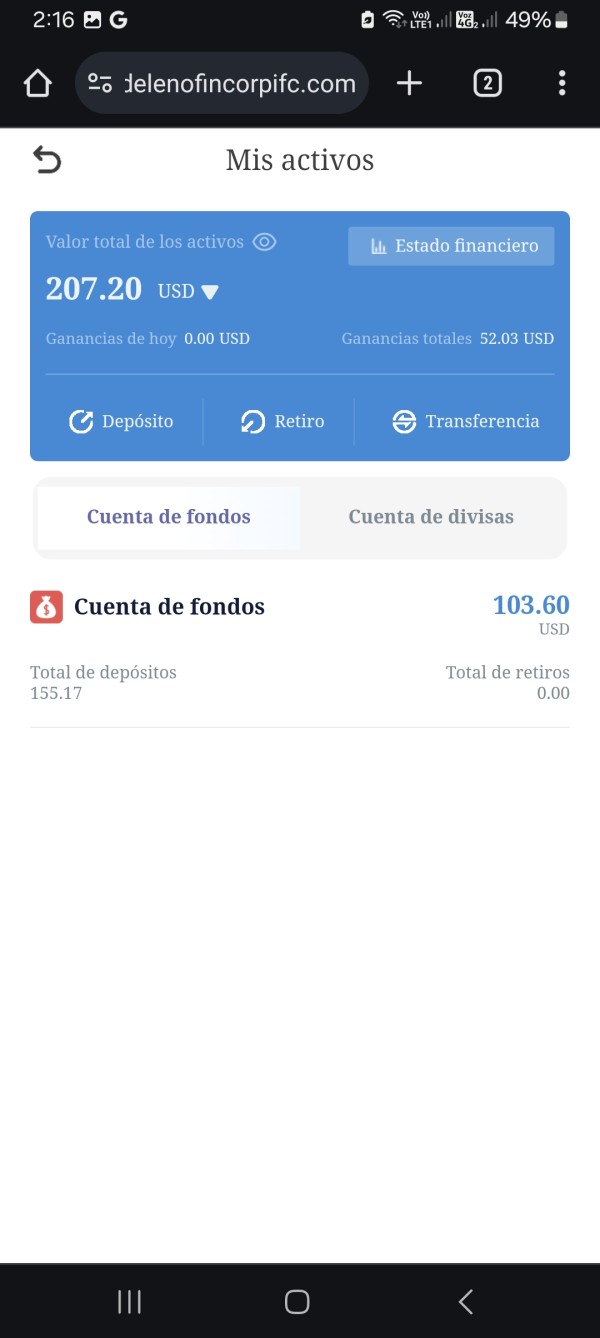Open the Retiro option
The width and height of the screenshot is (600, 1338).
pos(282,421)
